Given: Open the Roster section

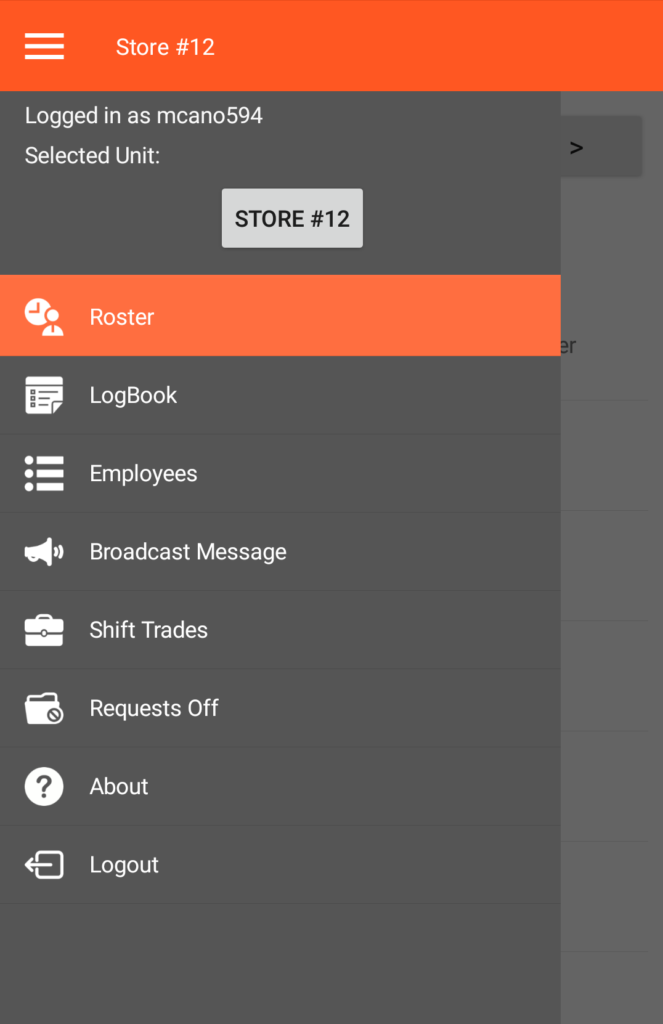Looking at the screenshot, I should pyautogui.click(x=280, y=316).
